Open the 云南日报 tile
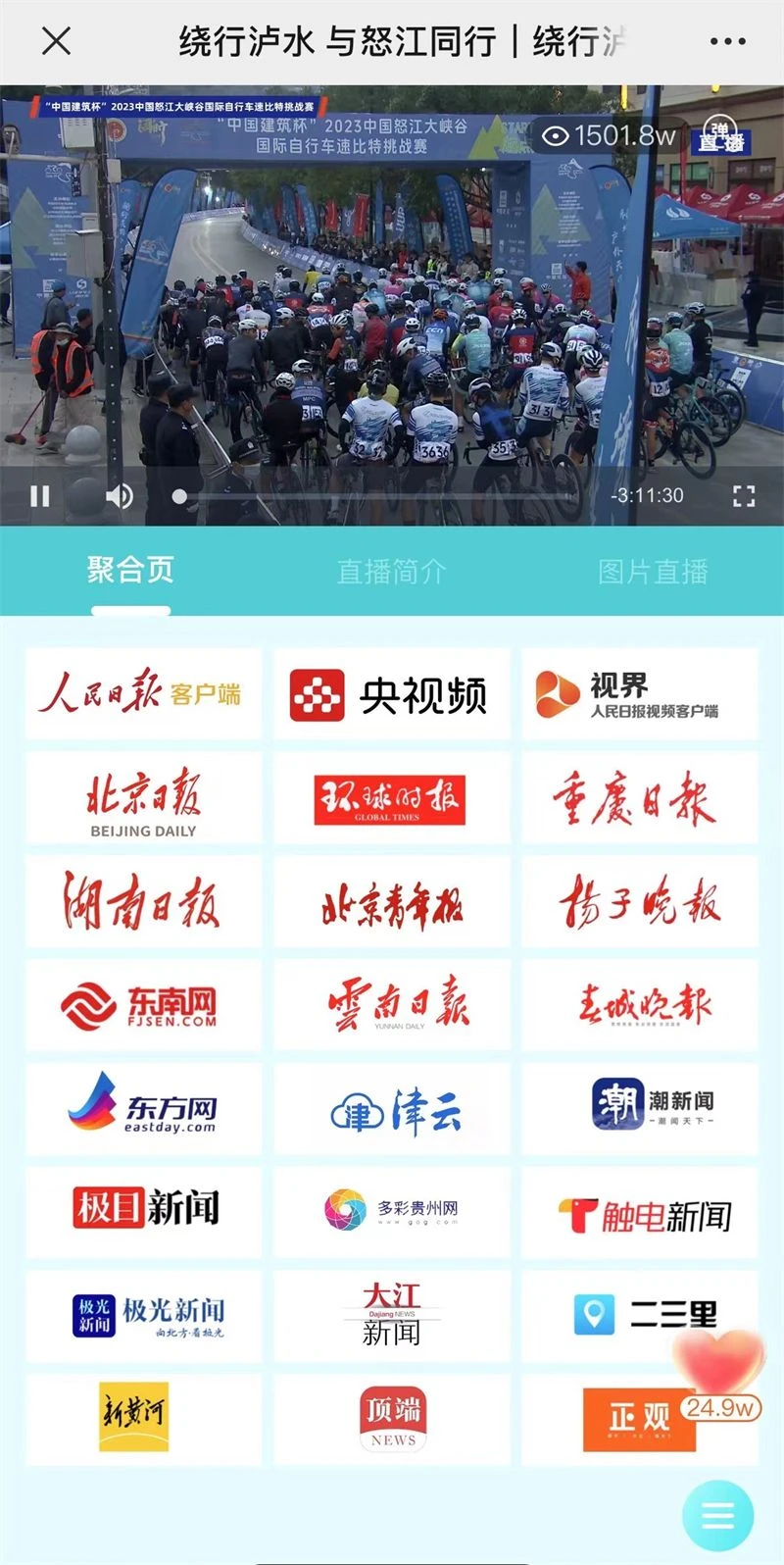Screen dimensions: 784x1565 (x=391, y=1005)
